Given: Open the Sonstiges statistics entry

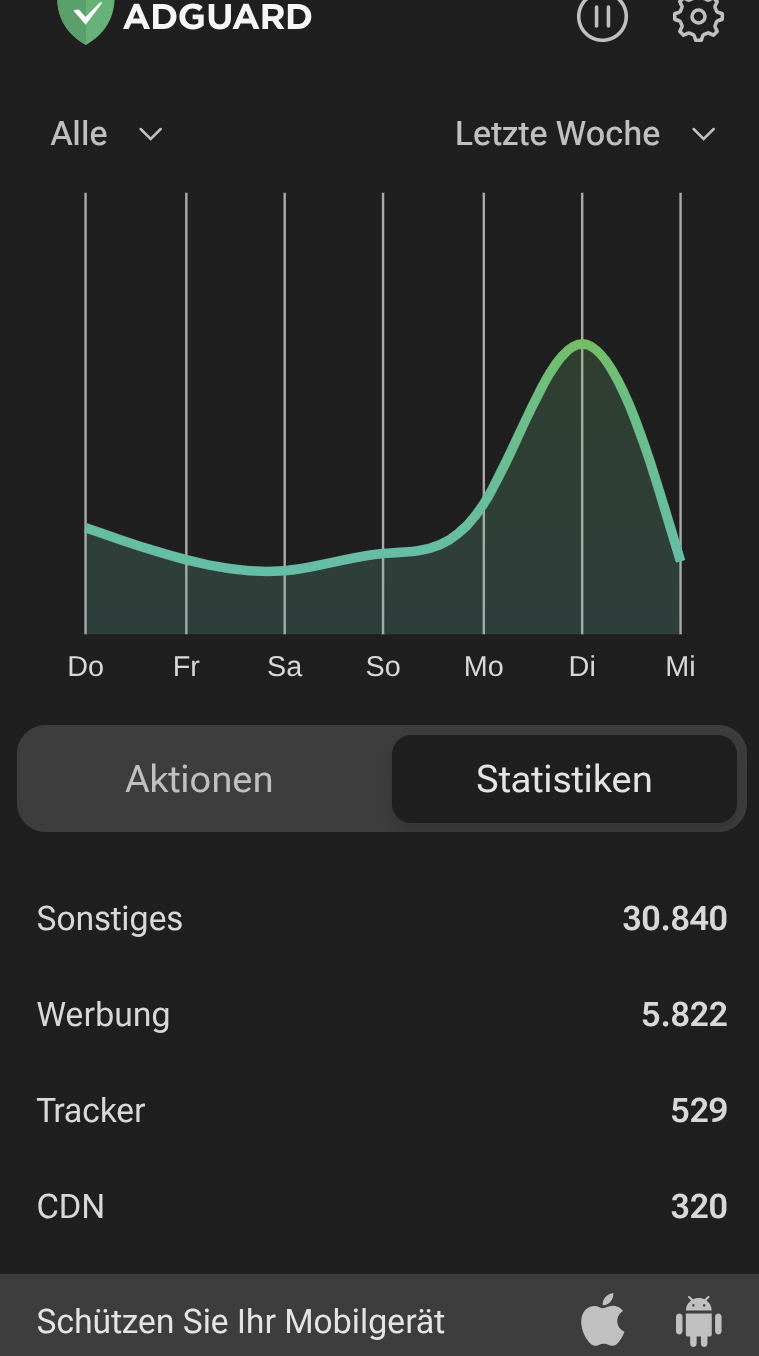Looking at the screenshot, I should click(x=380, y=918).
